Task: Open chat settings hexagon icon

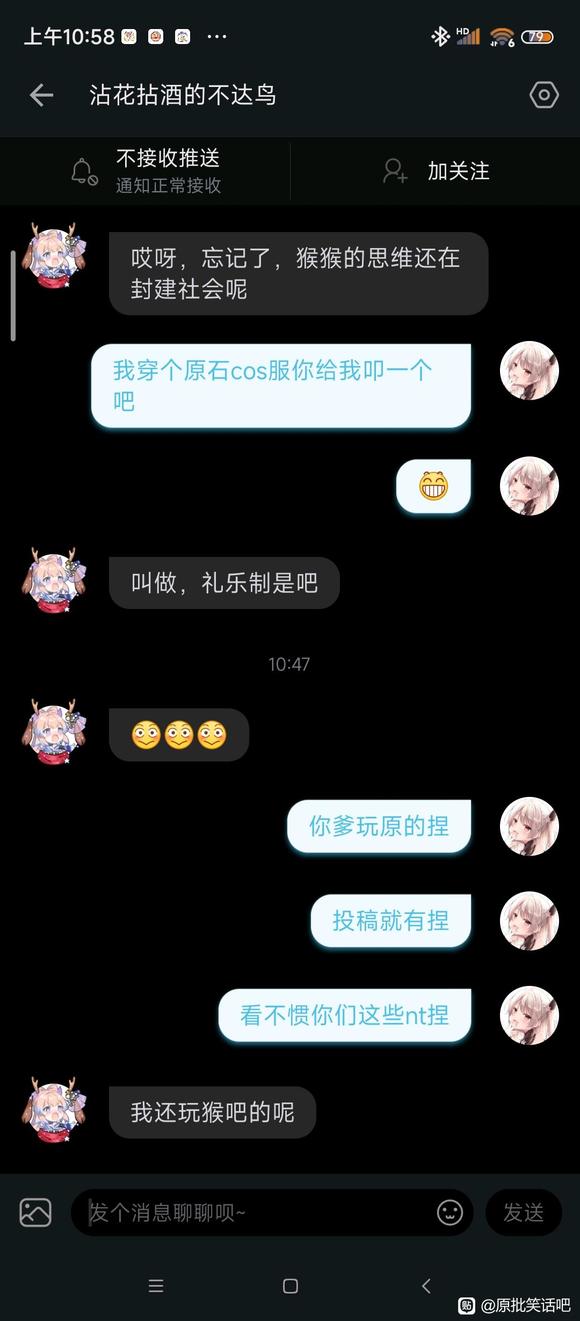Action: point(543,95)
